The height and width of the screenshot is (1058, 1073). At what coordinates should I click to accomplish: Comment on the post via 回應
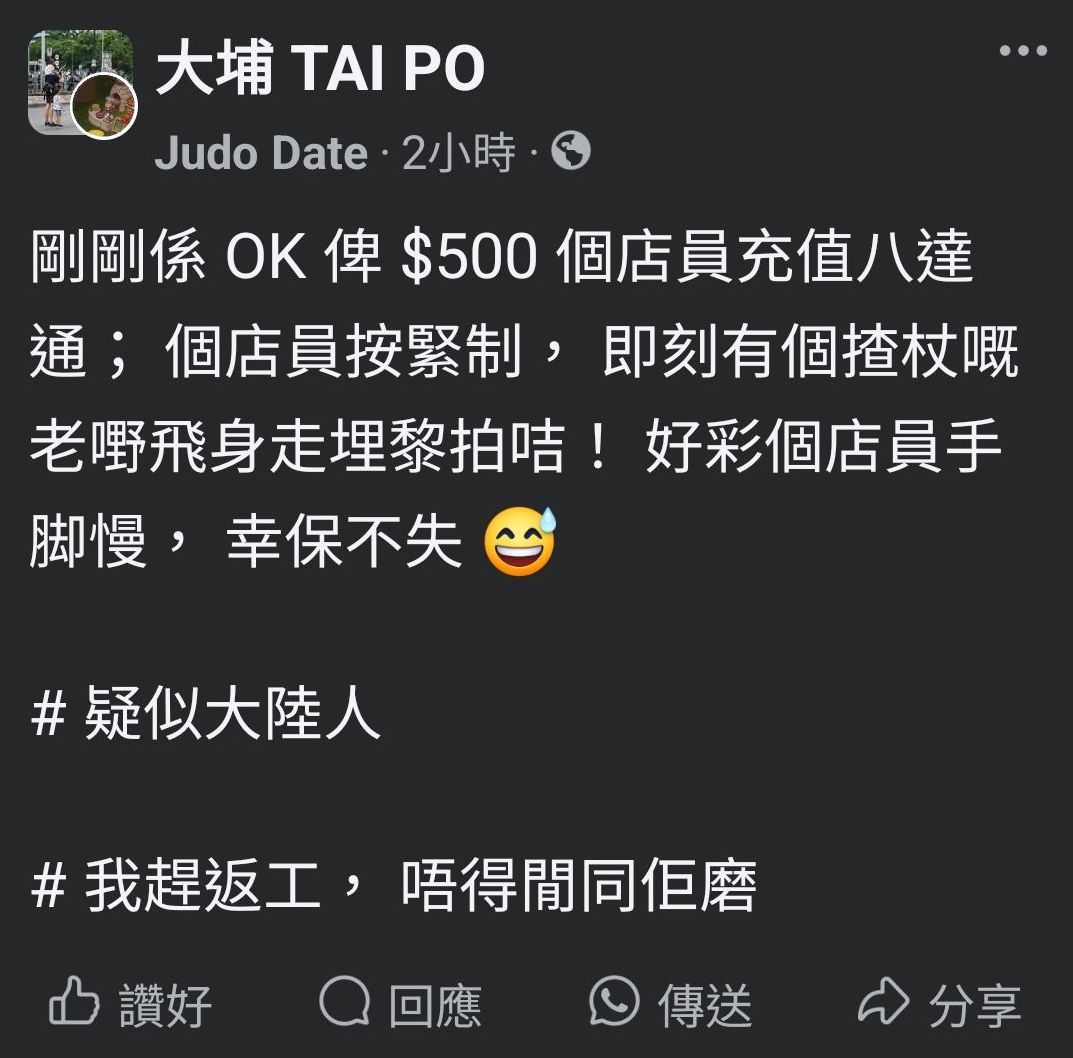[401, 1004]
